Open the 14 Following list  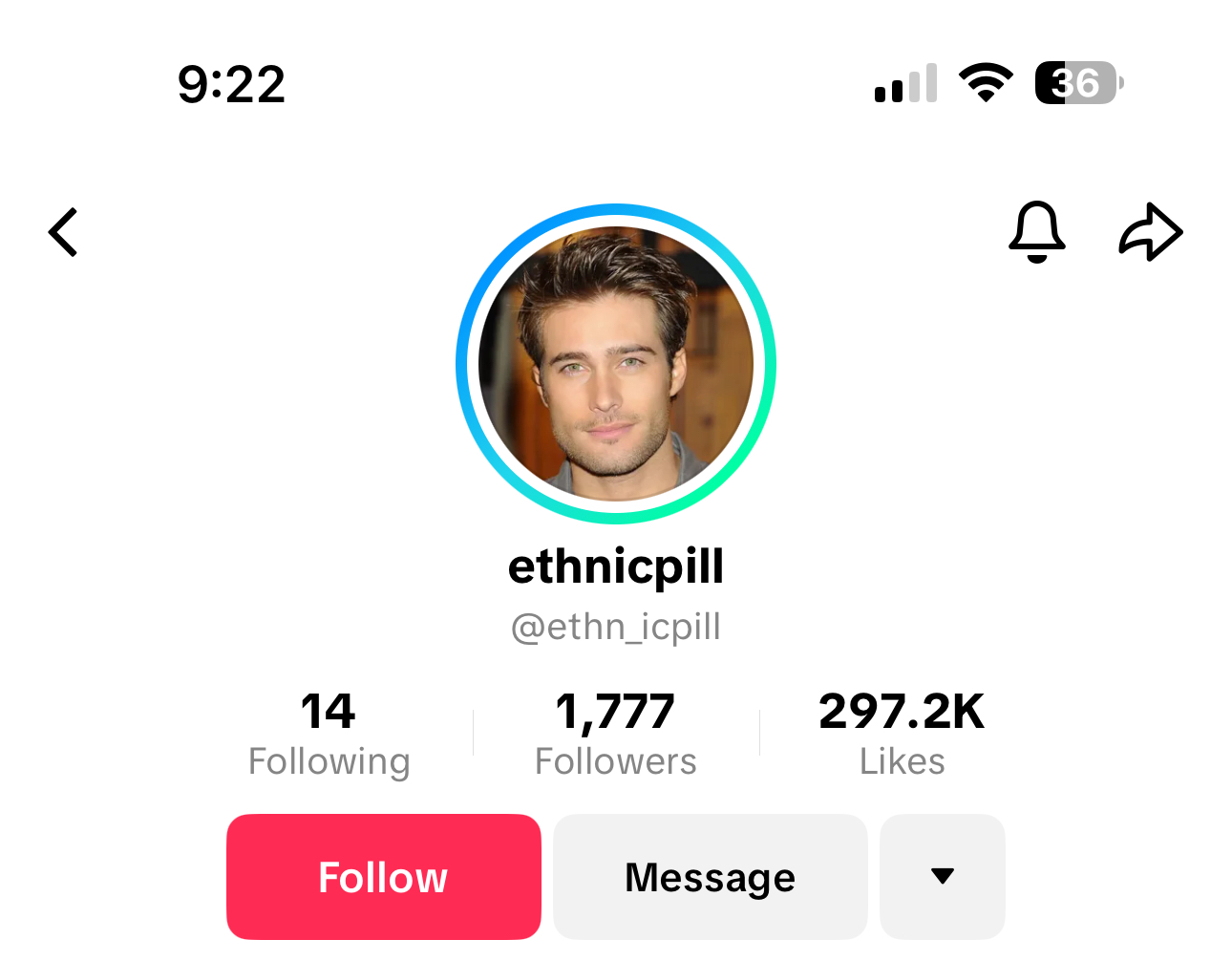329,734
